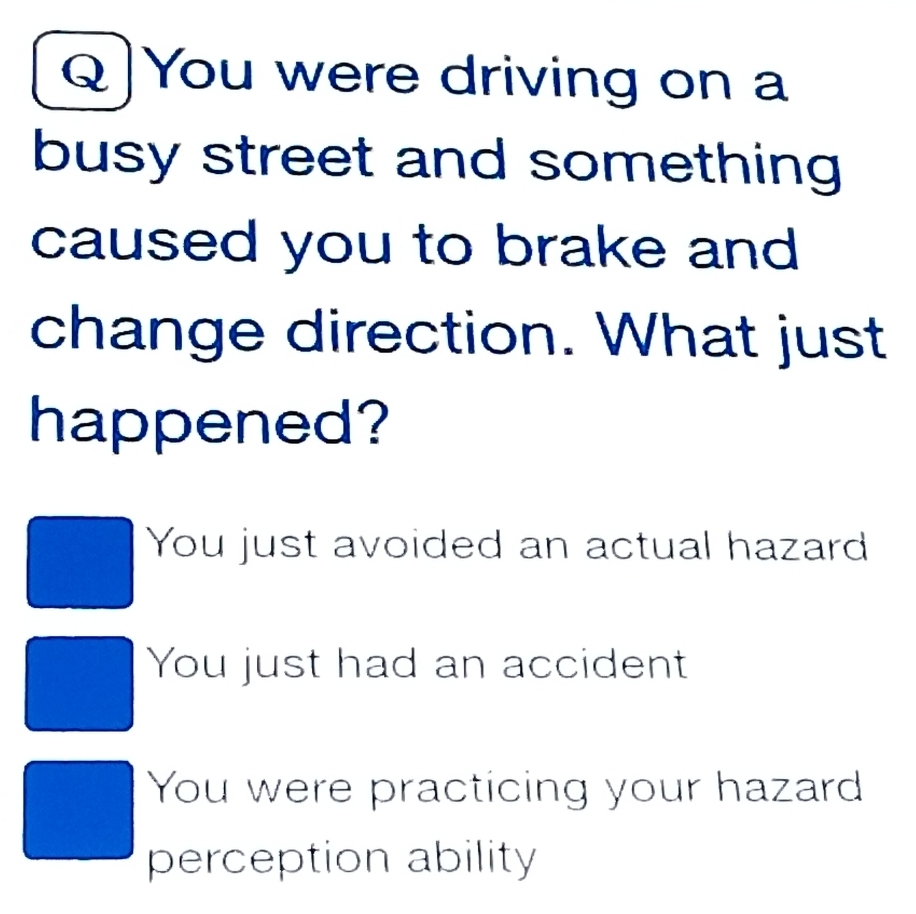The image size is (916, 914).
Task: Mark 'You were practicing your hazard perception ability'
Action: point(80,808)
